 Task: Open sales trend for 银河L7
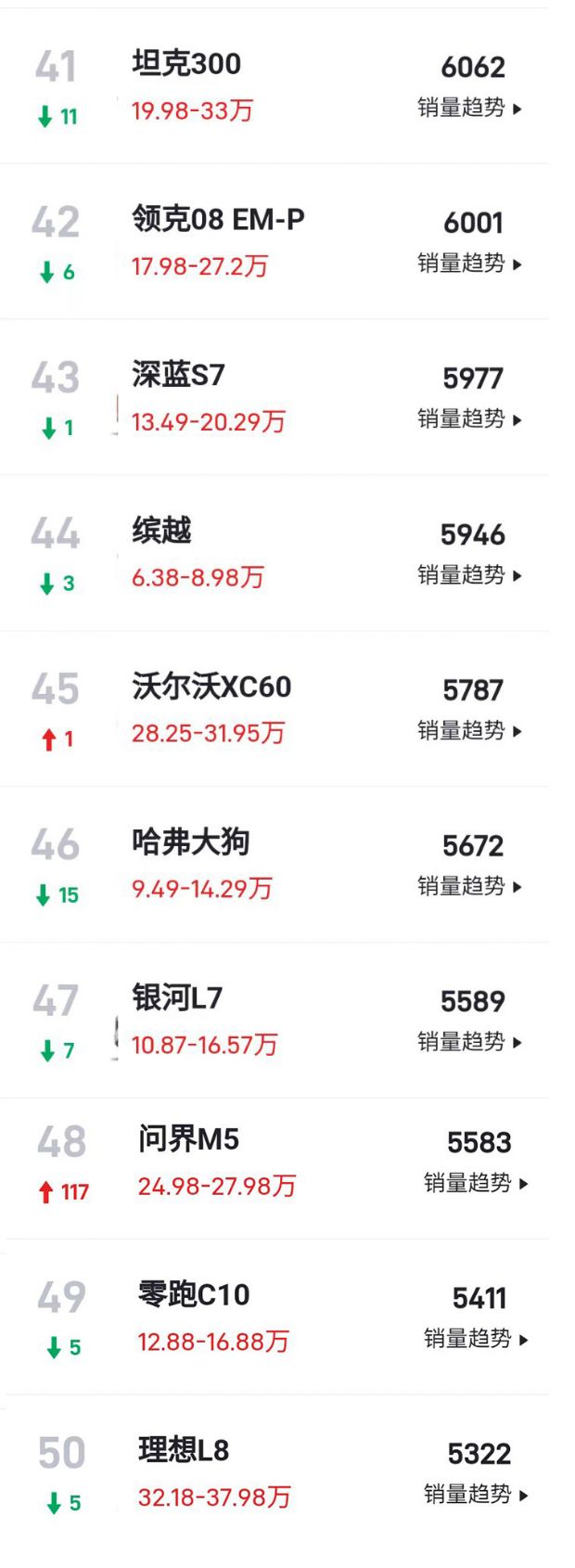pos(469,1043)
